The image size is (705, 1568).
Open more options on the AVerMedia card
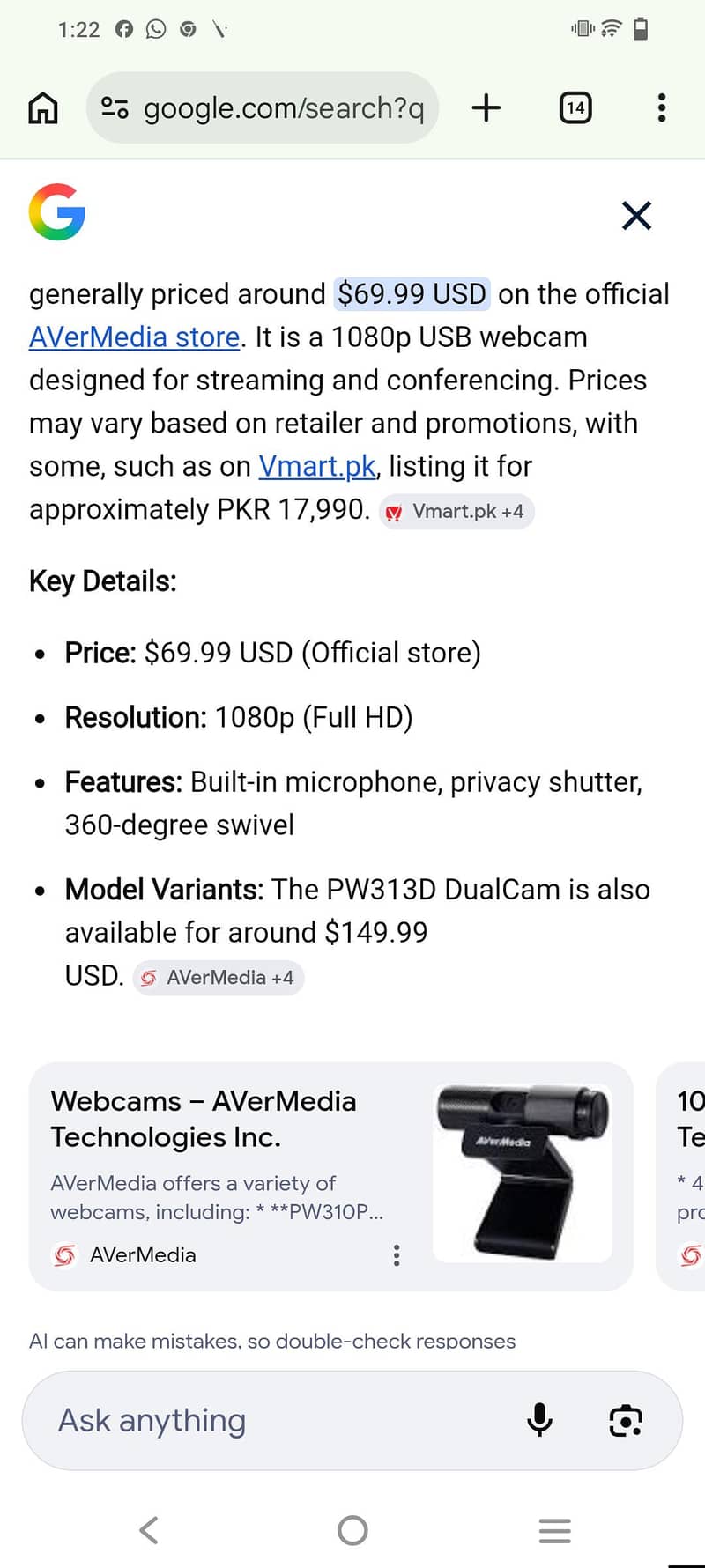coord(397,1255)
